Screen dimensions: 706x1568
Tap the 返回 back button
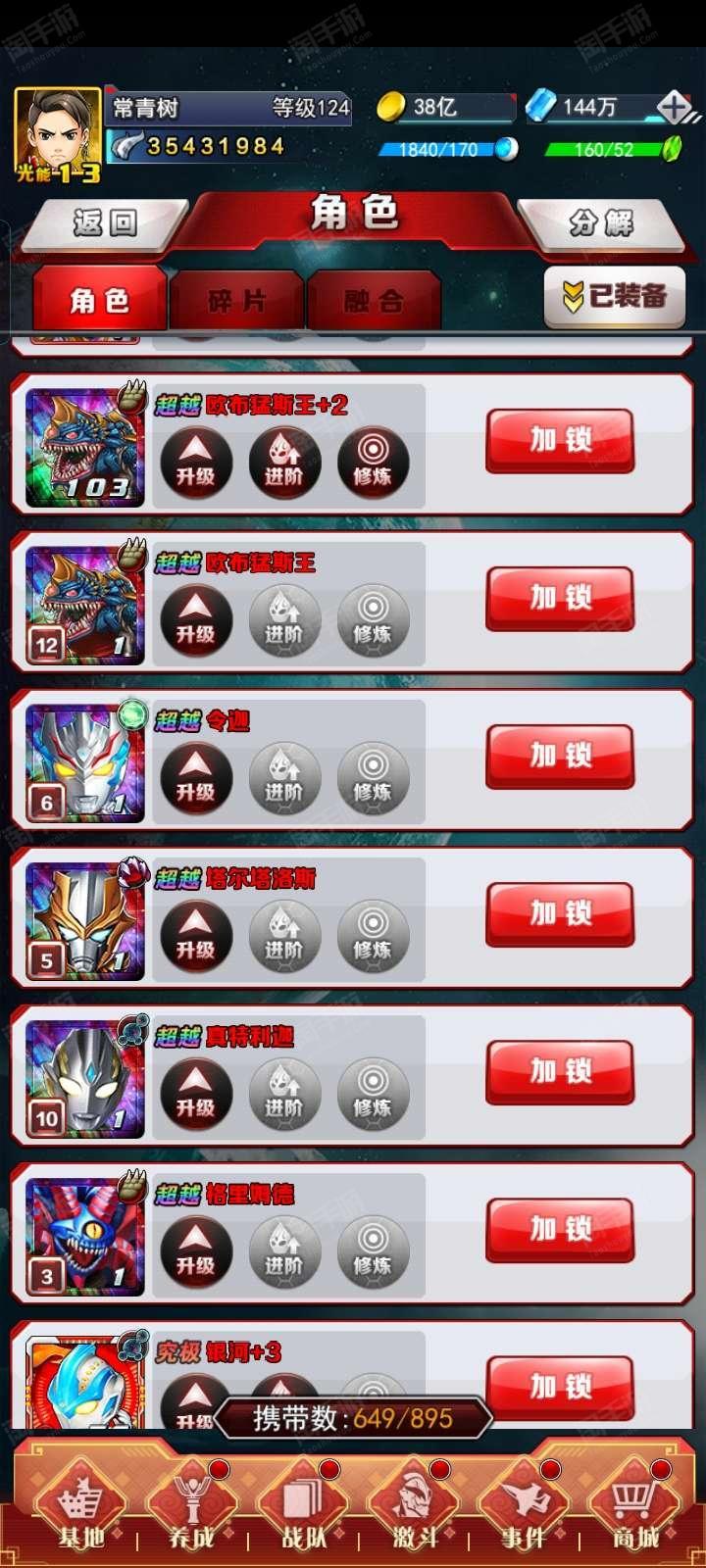105,223
